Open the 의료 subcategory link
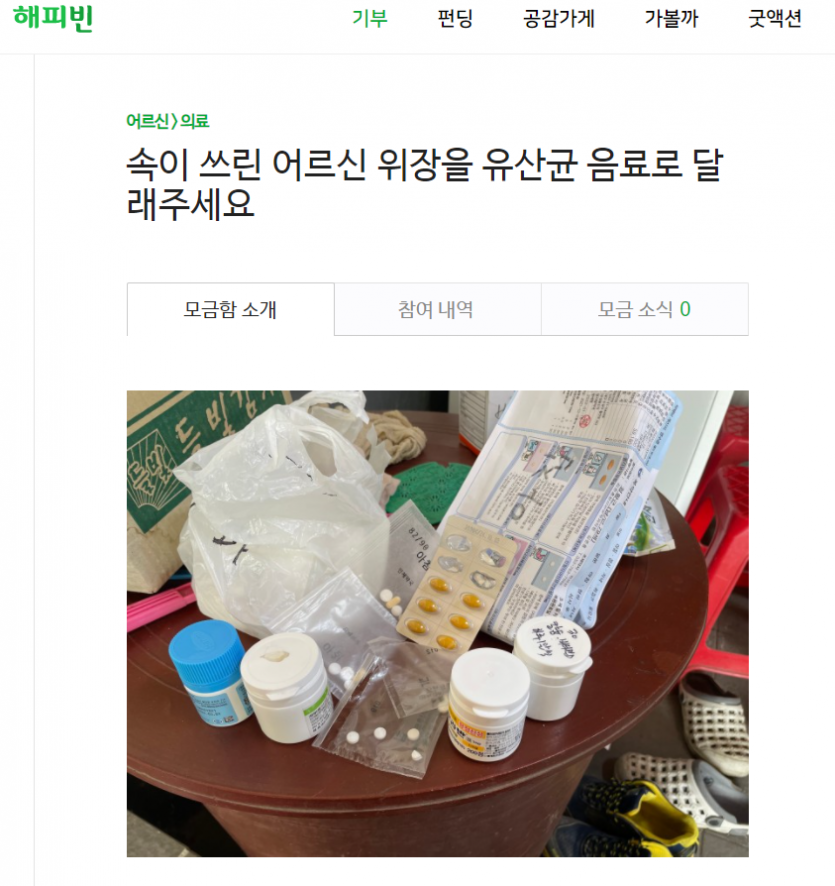 click(x=194, y=121)
